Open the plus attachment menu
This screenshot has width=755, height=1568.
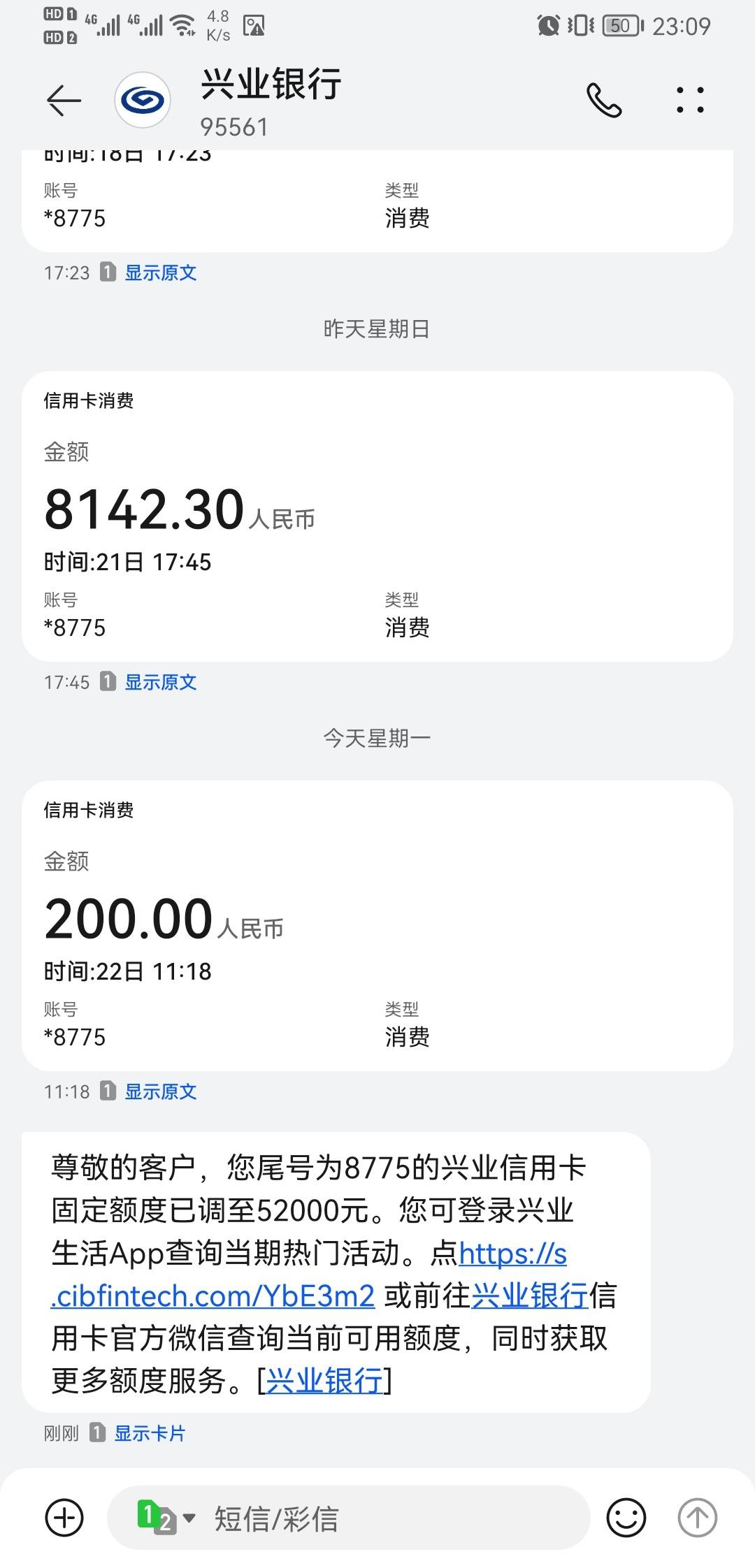(64, 1518)
